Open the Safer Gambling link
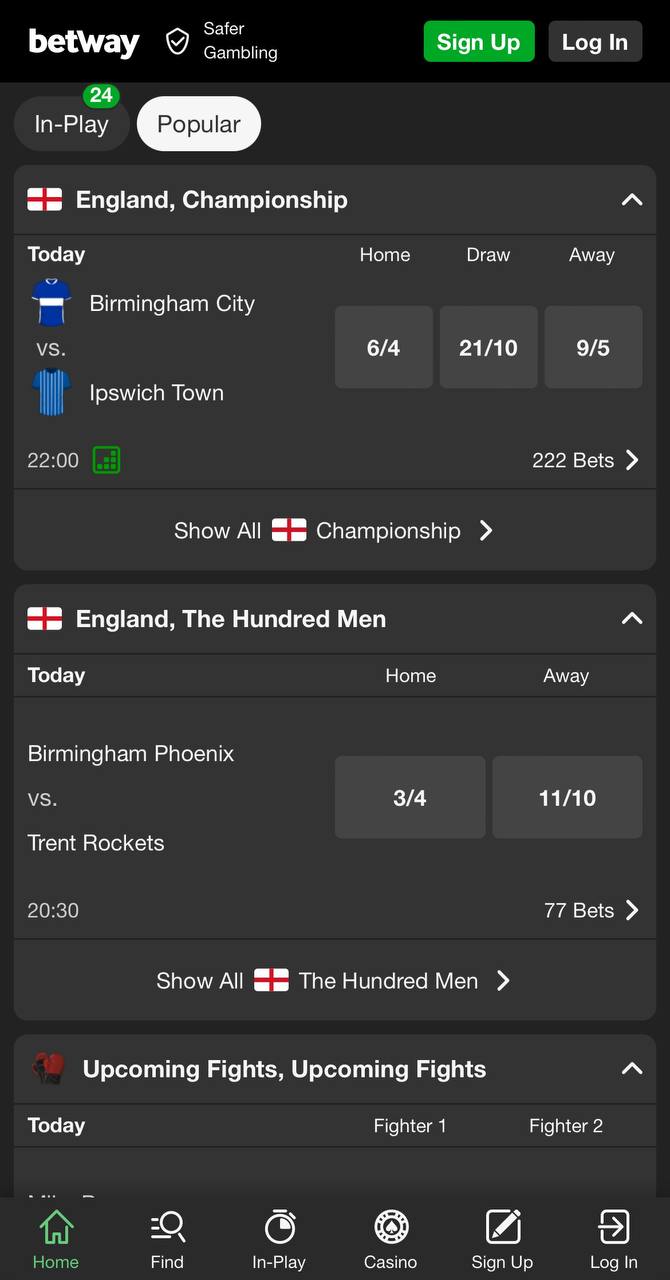This screenshot has height=1280, width=670. [222, 41]
